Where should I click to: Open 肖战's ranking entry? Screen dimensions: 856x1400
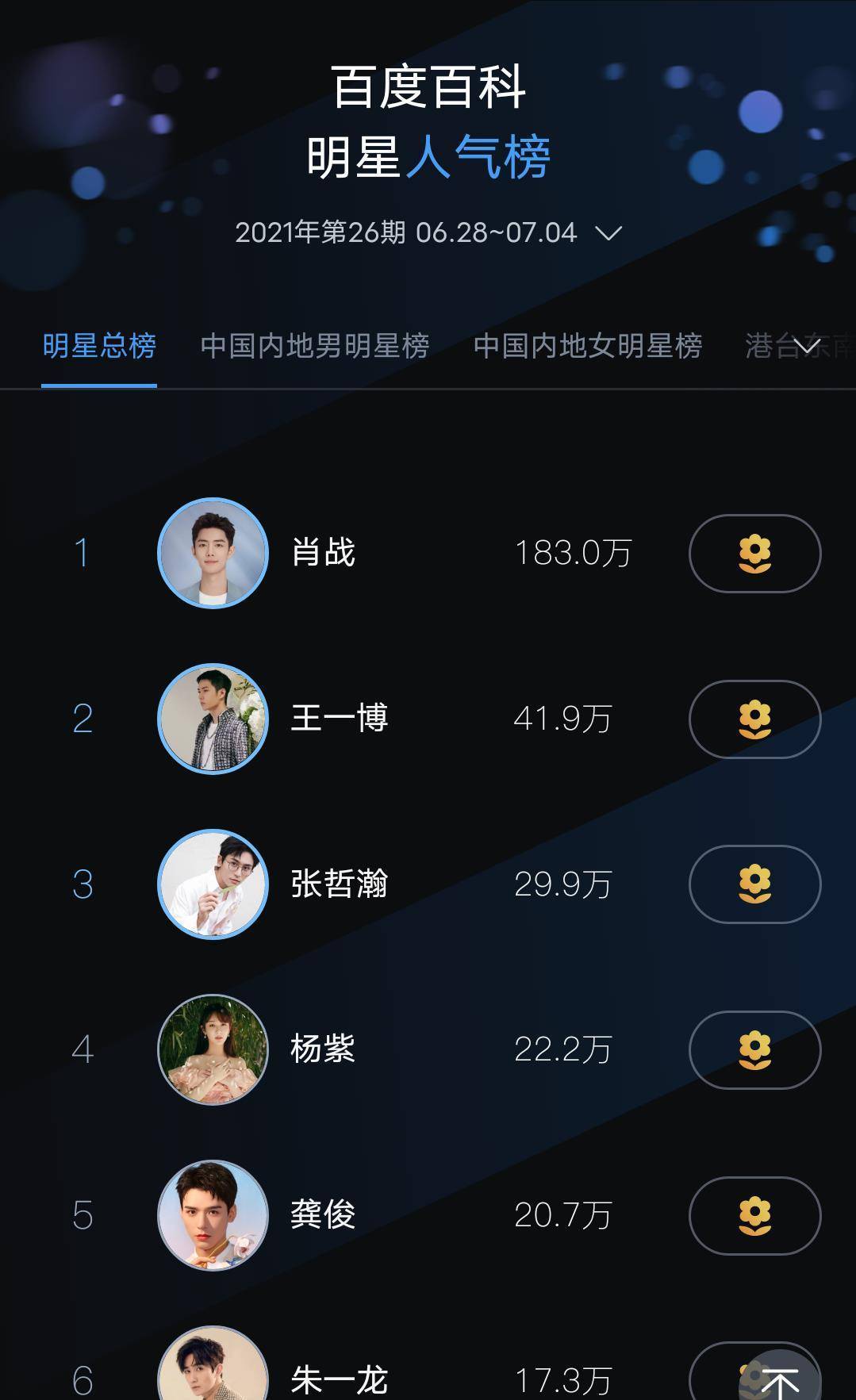coord(323,553)
